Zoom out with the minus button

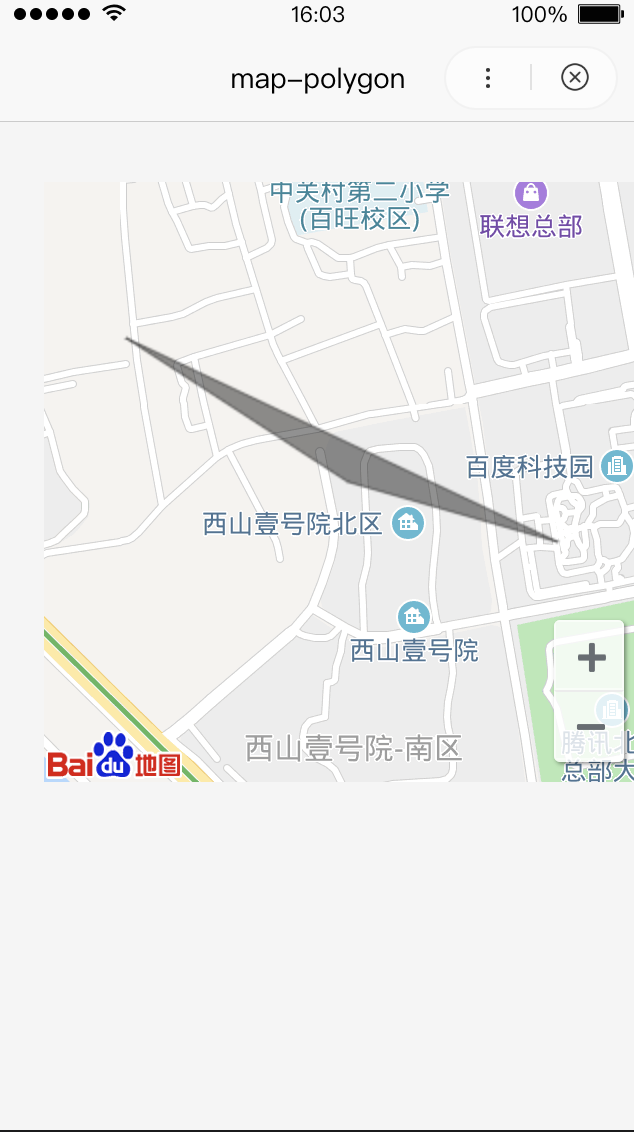pos(591,727)
